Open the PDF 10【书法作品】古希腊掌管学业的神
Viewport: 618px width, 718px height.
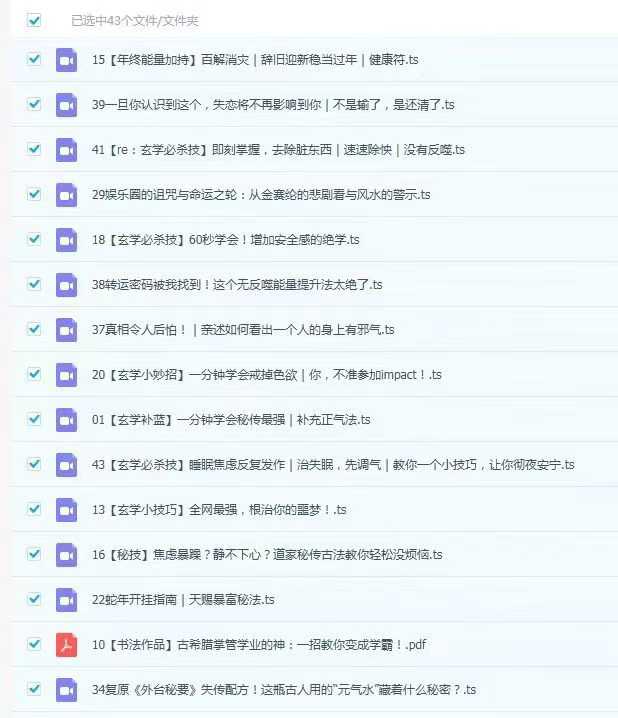(259, 645)
